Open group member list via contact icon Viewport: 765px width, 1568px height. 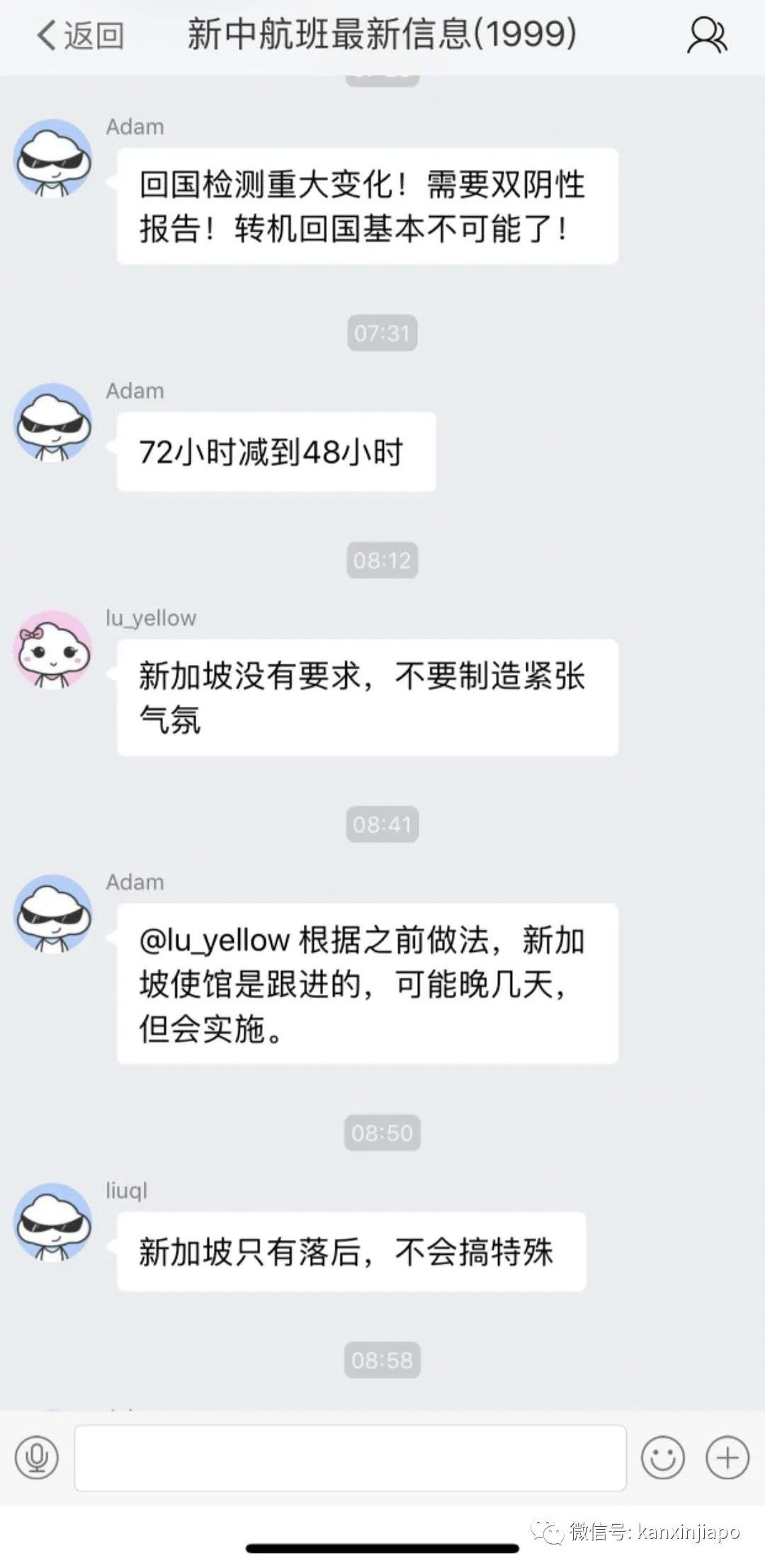click(706, 34)
